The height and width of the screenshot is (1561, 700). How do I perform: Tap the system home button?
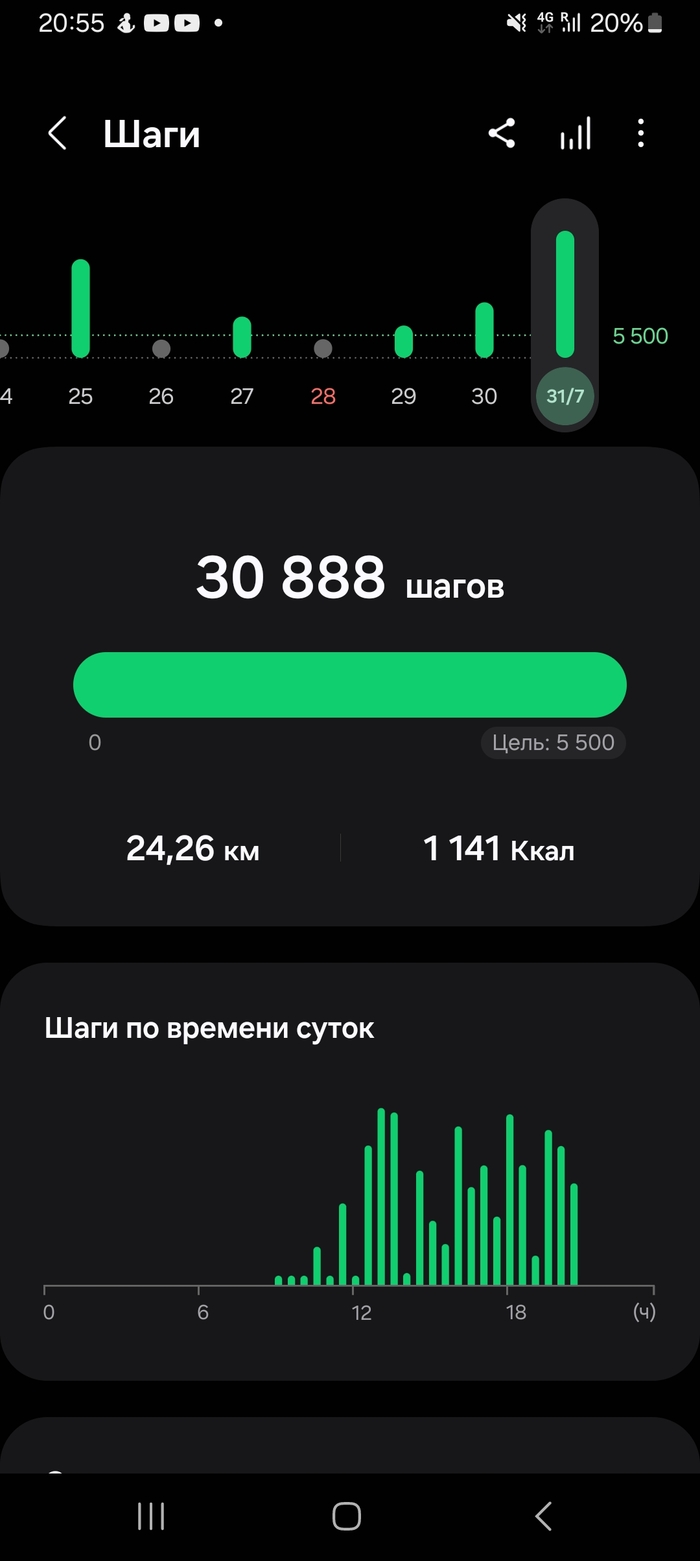346,1516
